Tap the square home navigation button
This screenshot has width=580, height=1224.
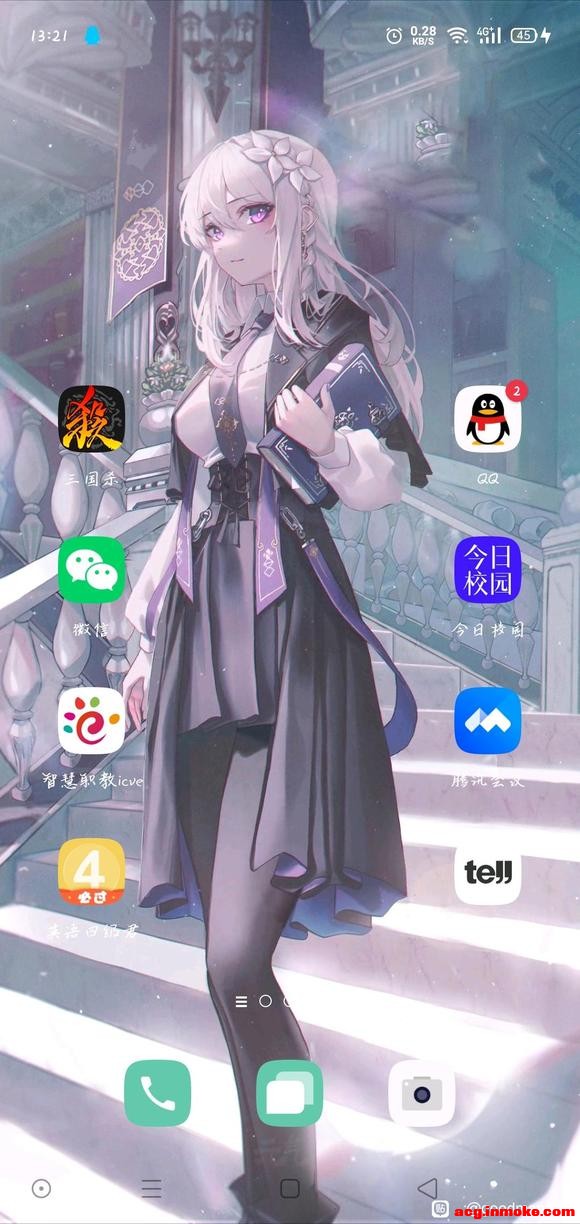pyautogui.click(x=290, y=1188)
